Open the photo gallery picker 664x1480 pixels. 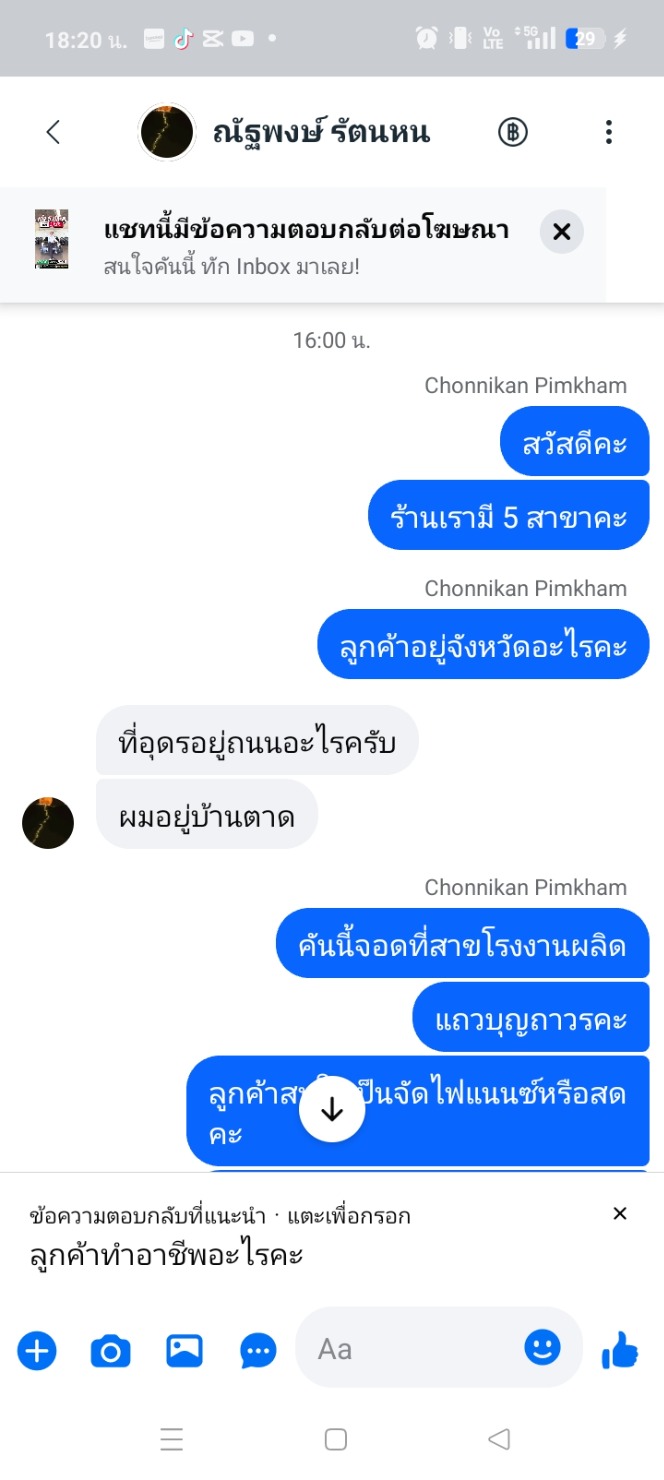point(185,1351)
